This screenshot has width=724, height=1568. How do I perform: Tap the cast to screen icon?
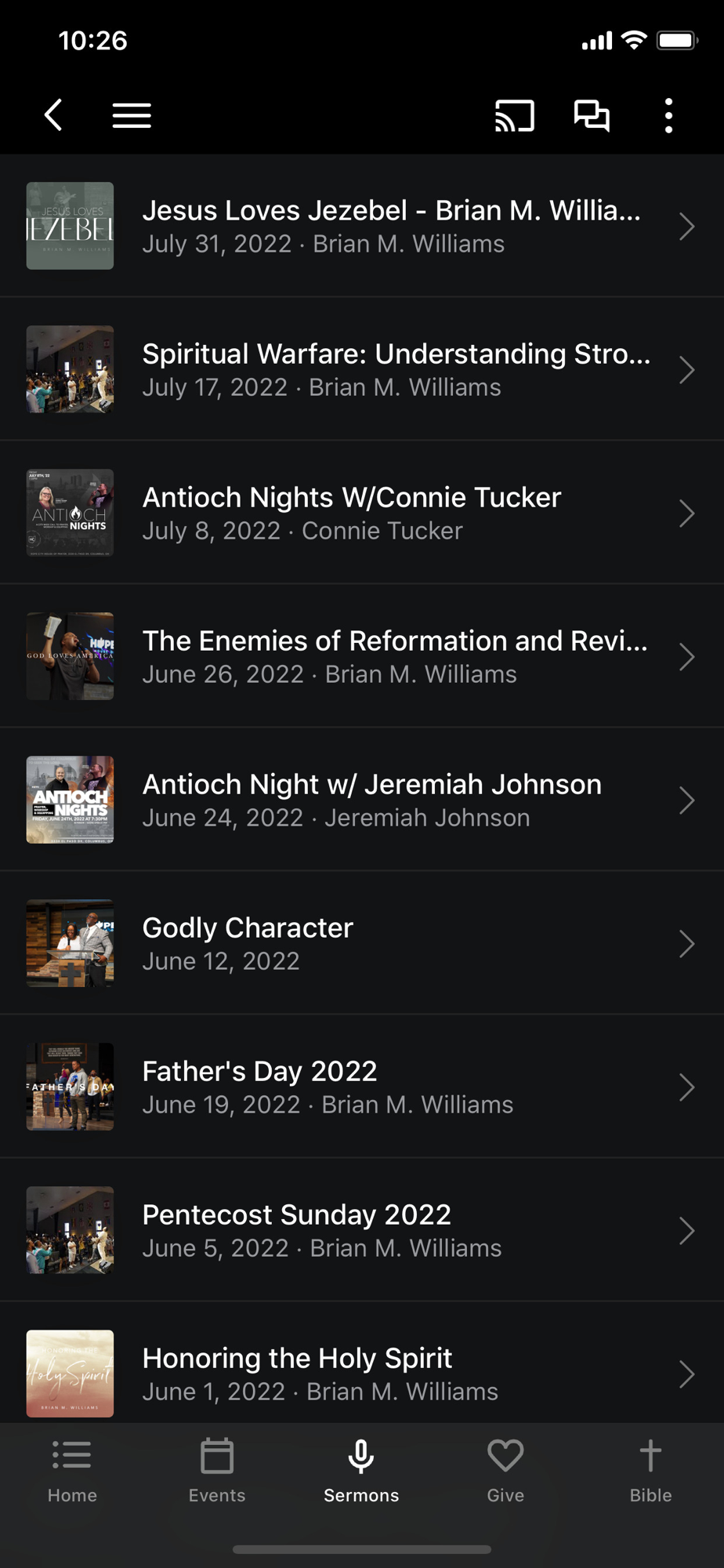click(x=514, y=115)
